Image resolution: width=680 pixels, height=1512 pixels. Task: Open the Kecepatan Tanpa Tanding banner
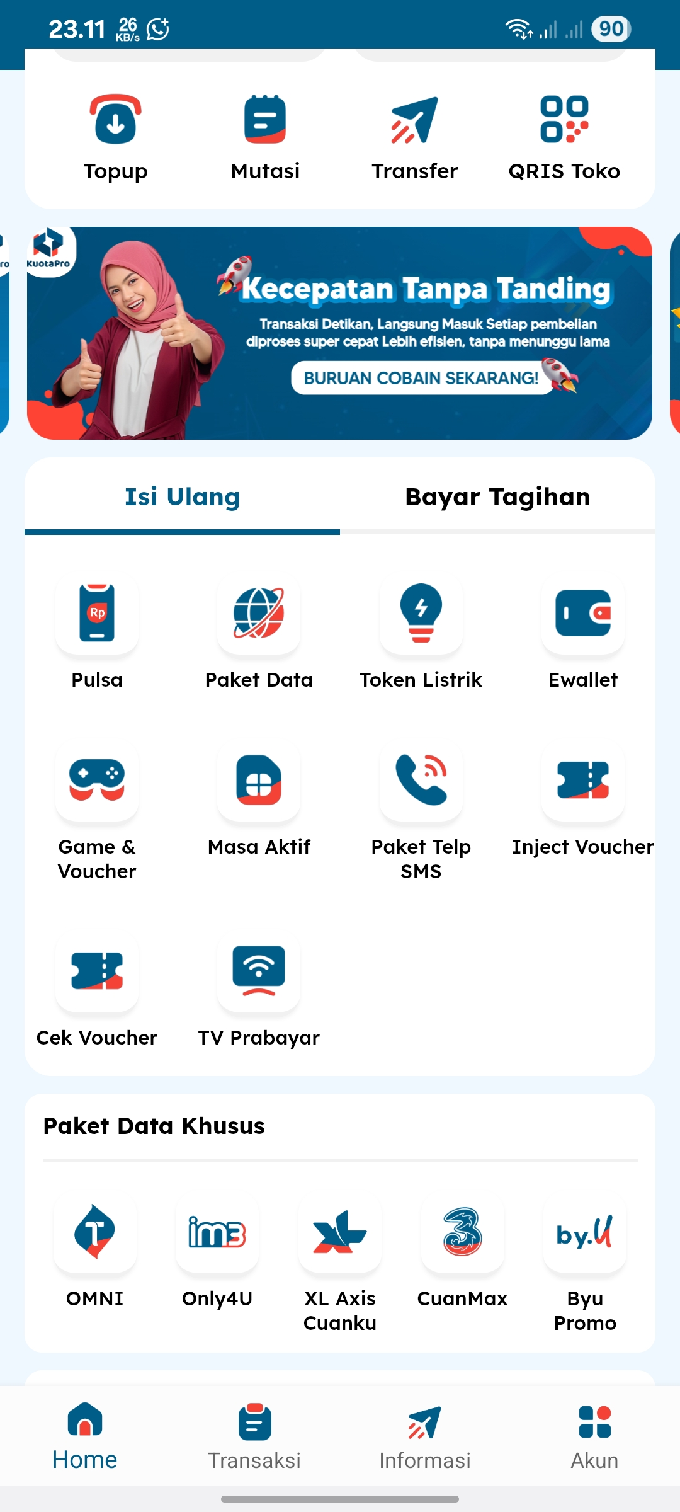pos(339,333)
